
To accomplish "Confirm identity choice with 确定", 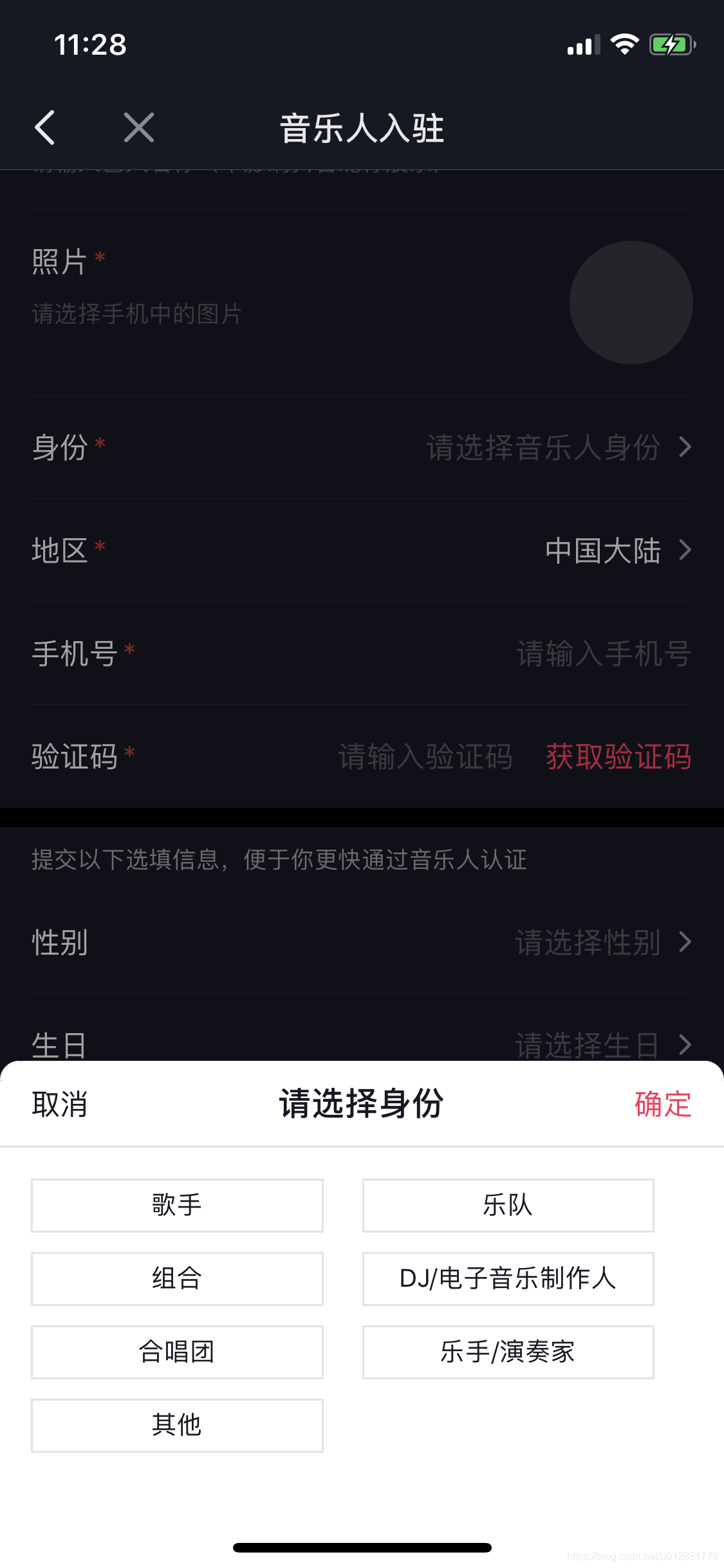I will coord(662,1105).
